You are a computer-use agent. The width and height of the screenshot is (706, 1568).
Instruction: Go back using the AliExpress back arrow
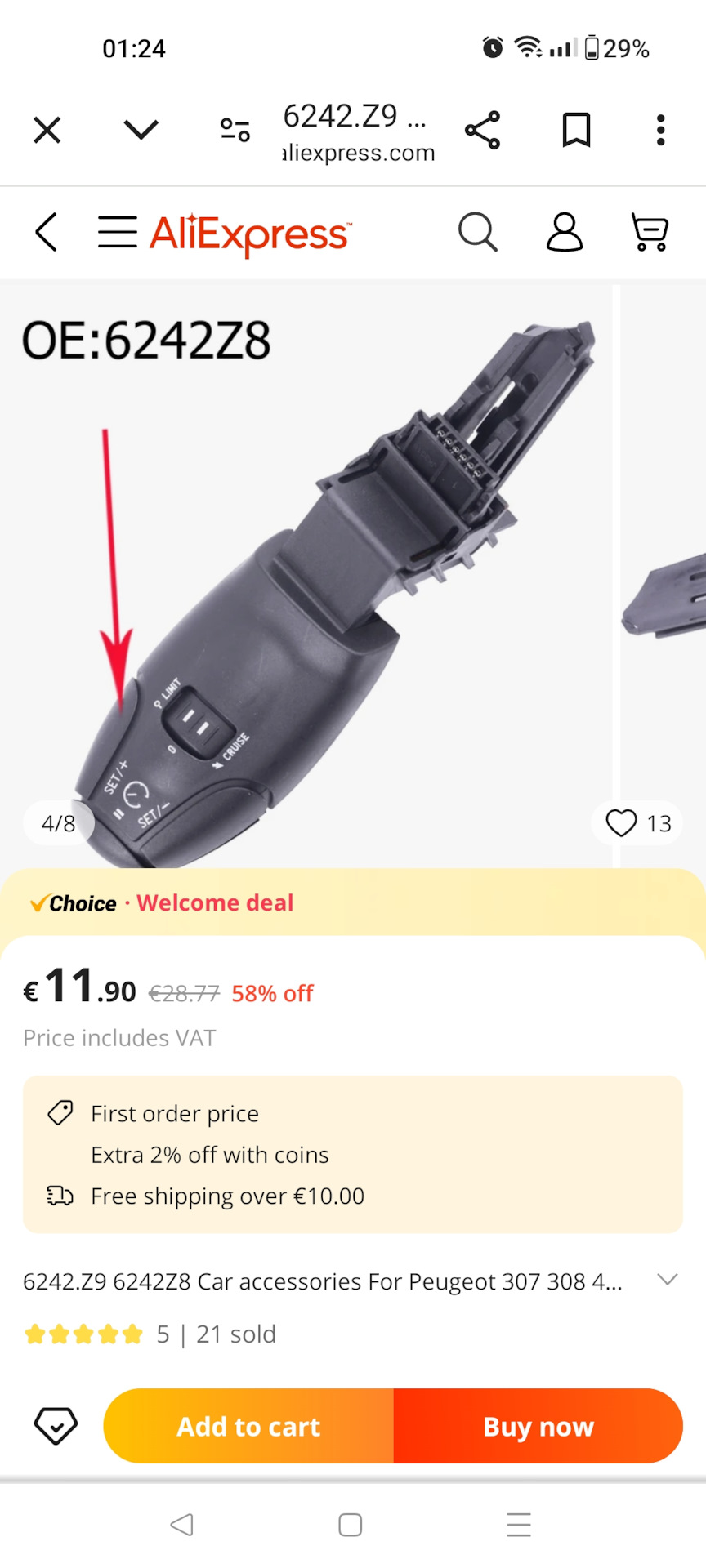[47, 232]
